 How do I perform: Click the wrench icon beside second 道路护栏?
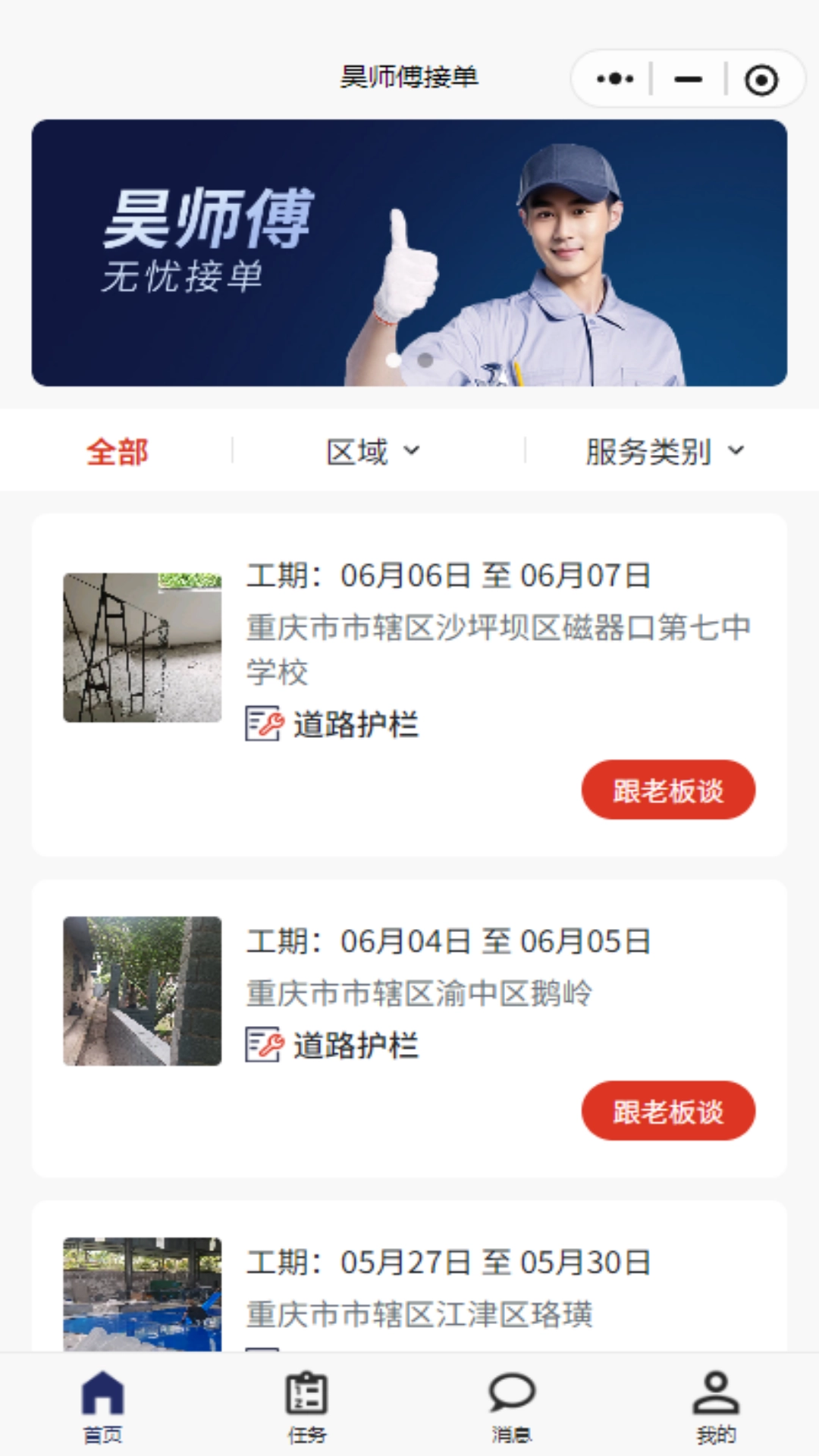pyautogui.click(x=262, y=1045)
